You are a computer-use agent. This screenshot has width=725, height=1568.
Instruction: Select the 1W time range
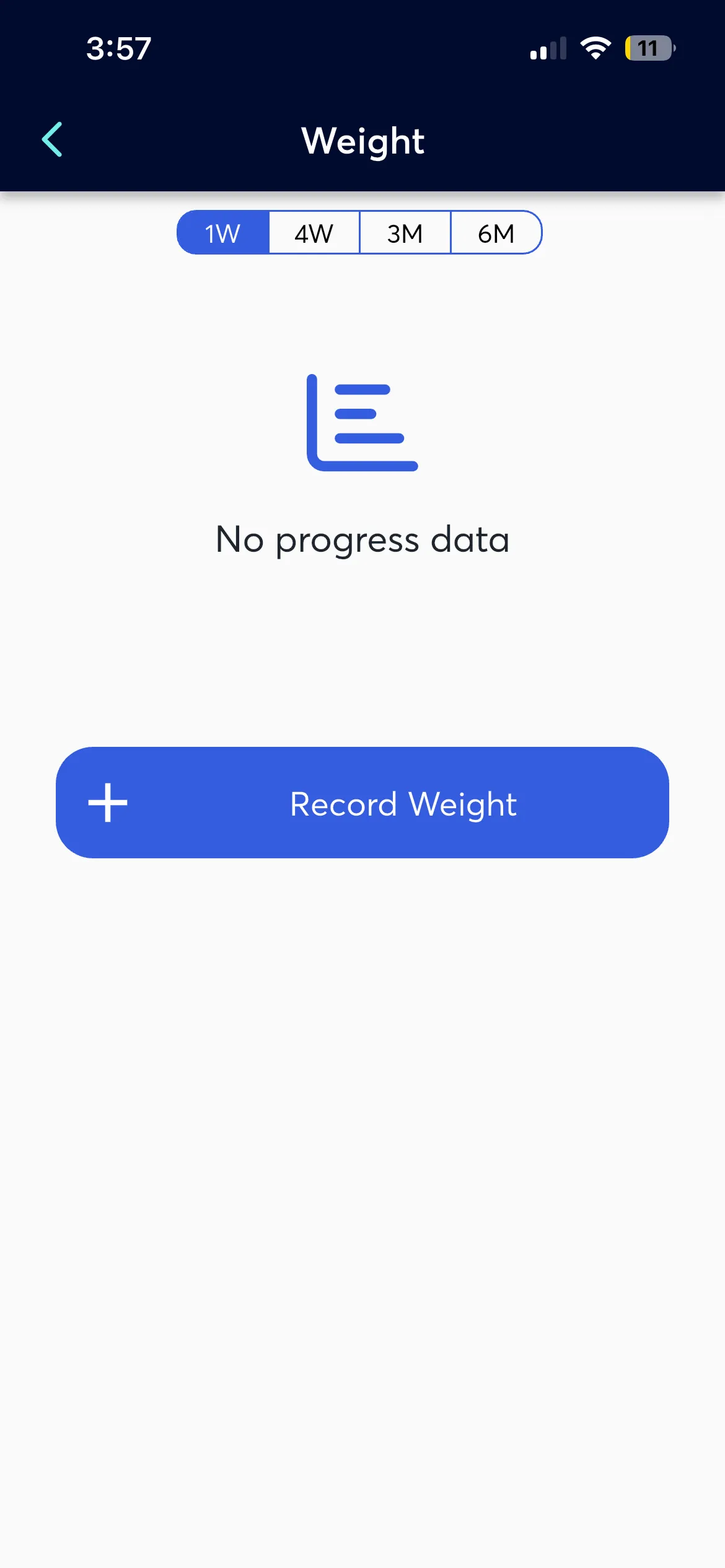point(223,233)
